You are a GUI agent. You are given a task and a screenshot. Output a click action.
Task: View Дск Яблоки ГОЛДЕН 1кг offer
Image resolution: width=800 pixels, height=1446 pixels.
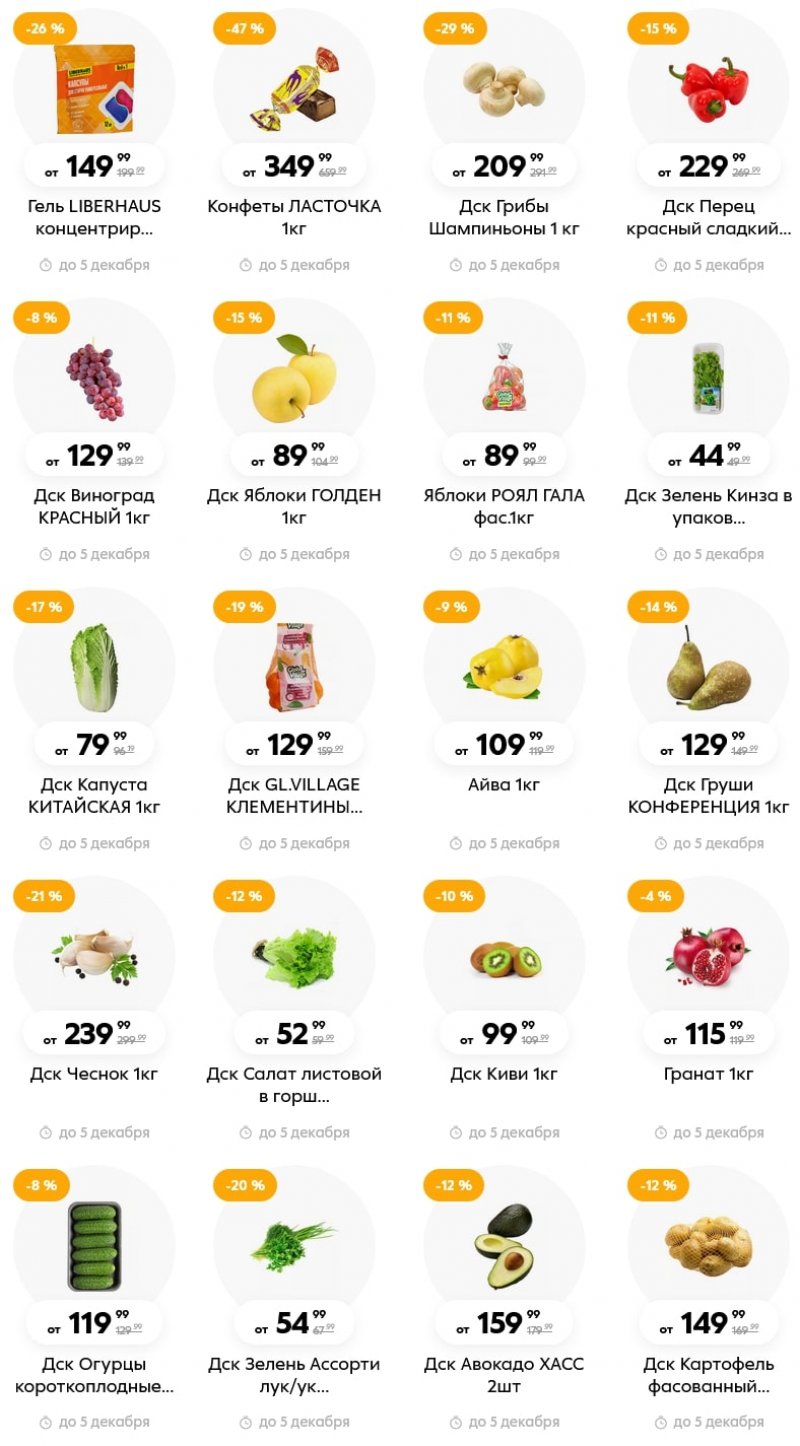point(294,380)
